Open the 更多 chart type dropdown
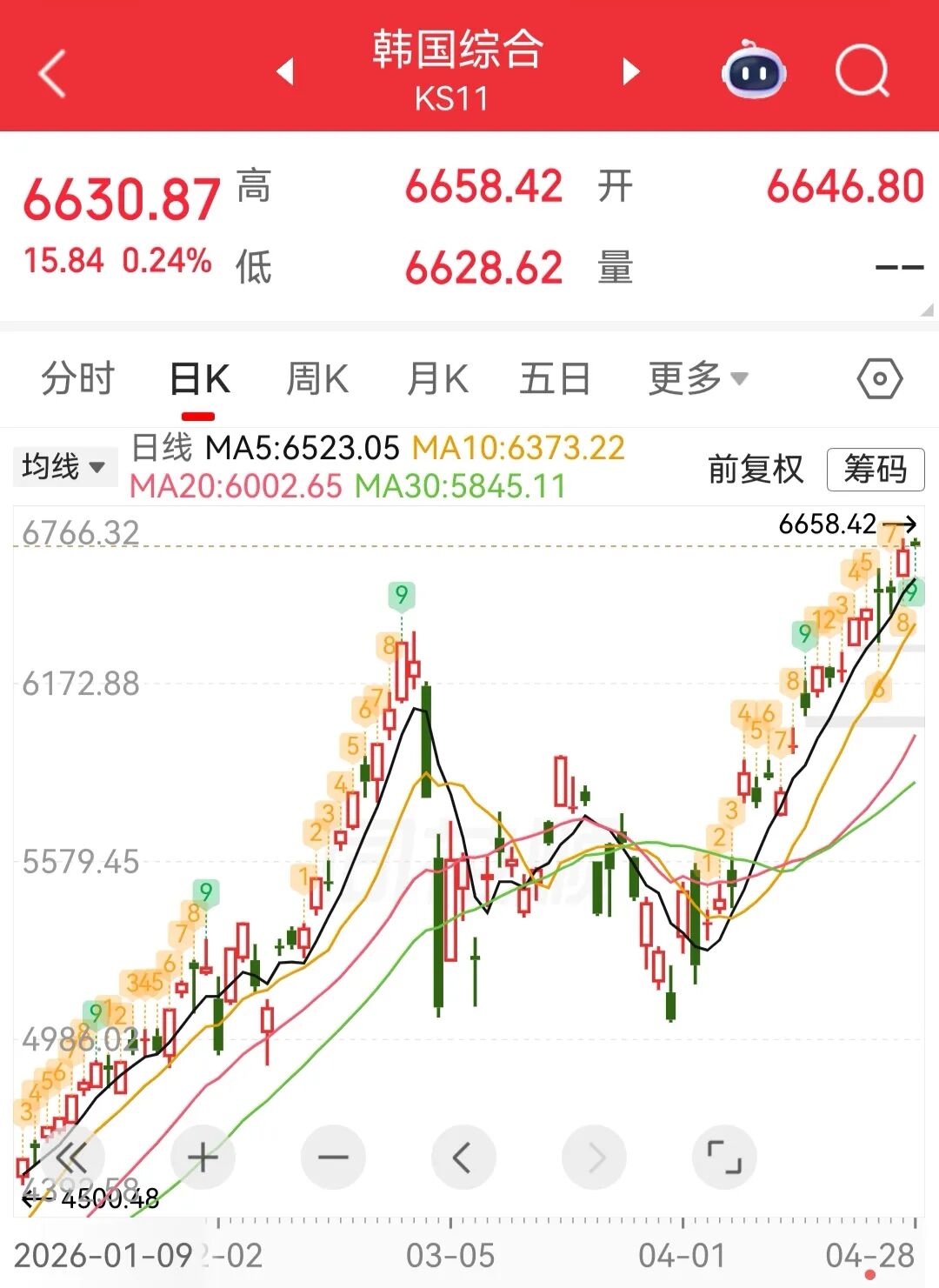This screenshot has width=939, height=1288. tap(693, 377)
